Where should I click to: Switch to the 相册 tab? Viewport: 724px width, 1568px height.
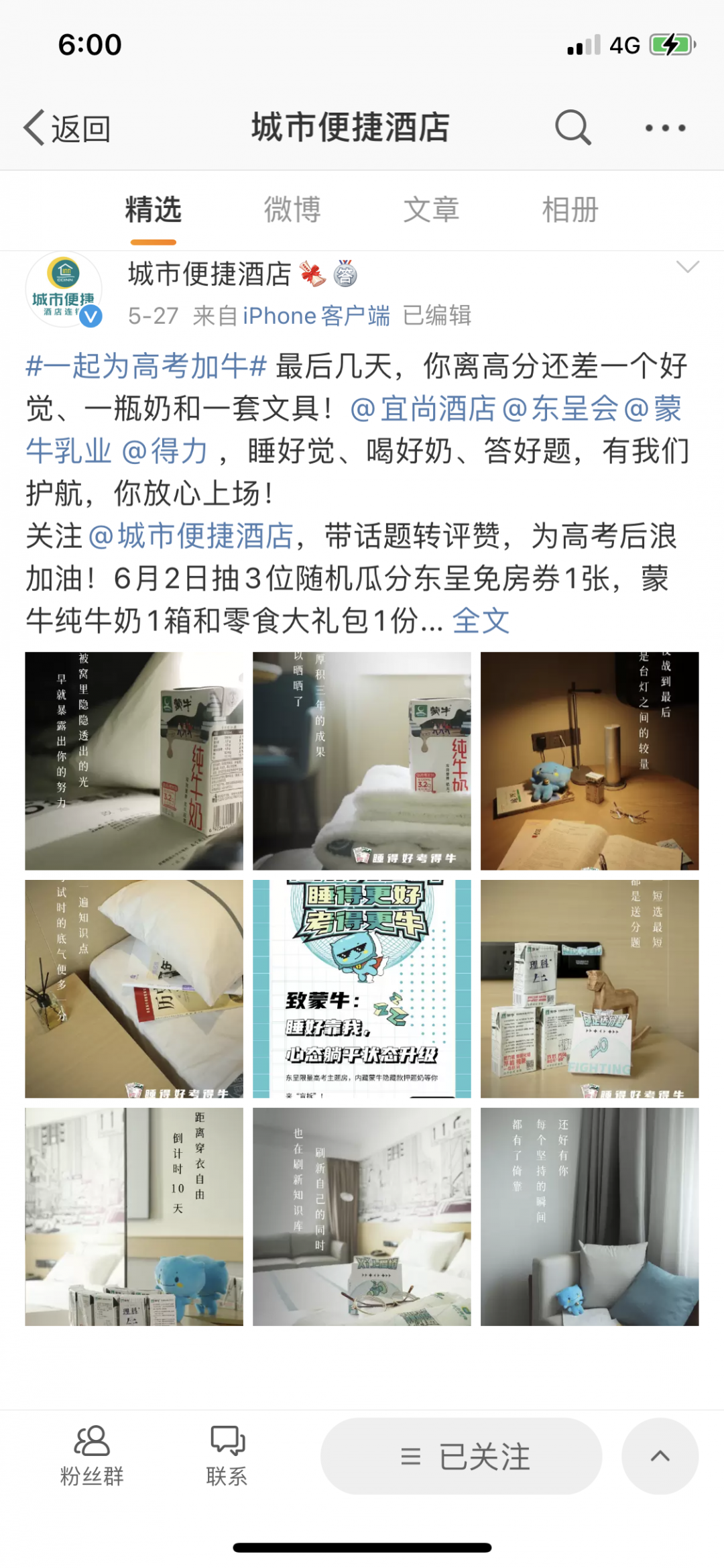[570, 210]
